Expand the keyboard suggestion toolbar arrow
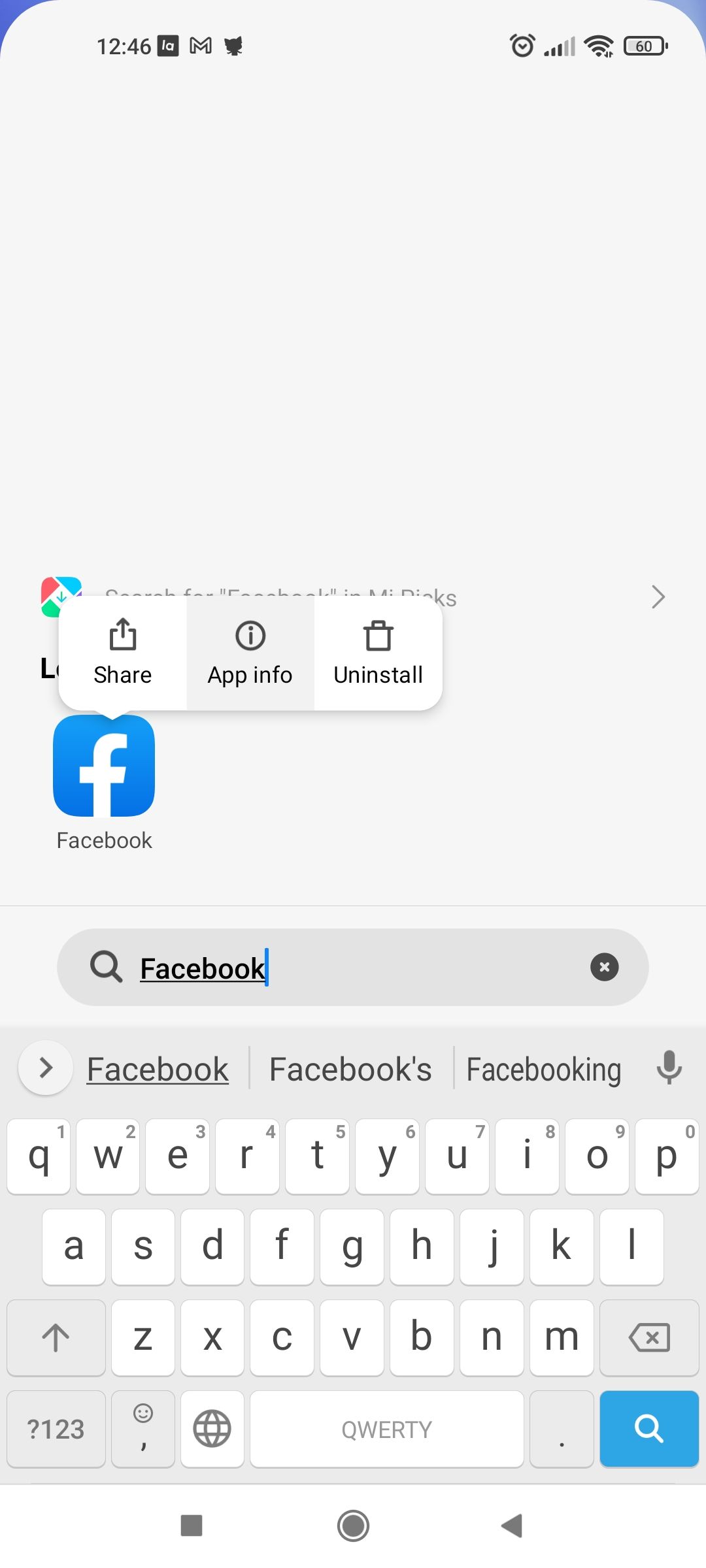Screen dimensions: 706x1568 pos(46,1068)
